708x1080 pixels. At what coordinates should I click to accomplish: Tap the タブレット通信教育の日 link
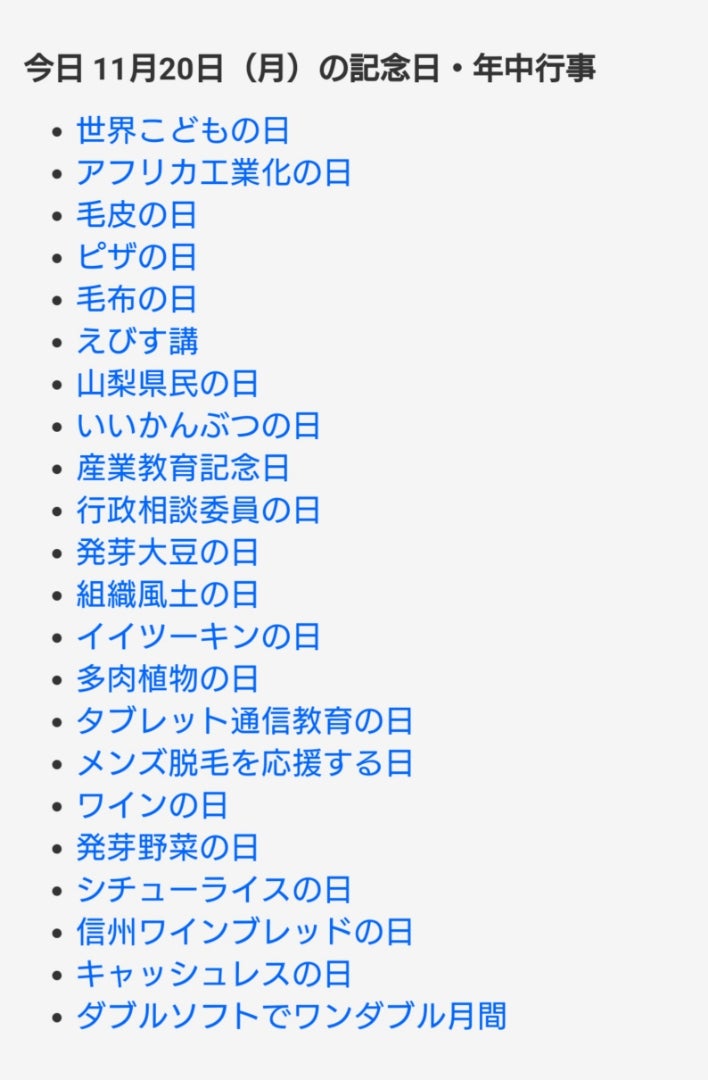(244, 721)
